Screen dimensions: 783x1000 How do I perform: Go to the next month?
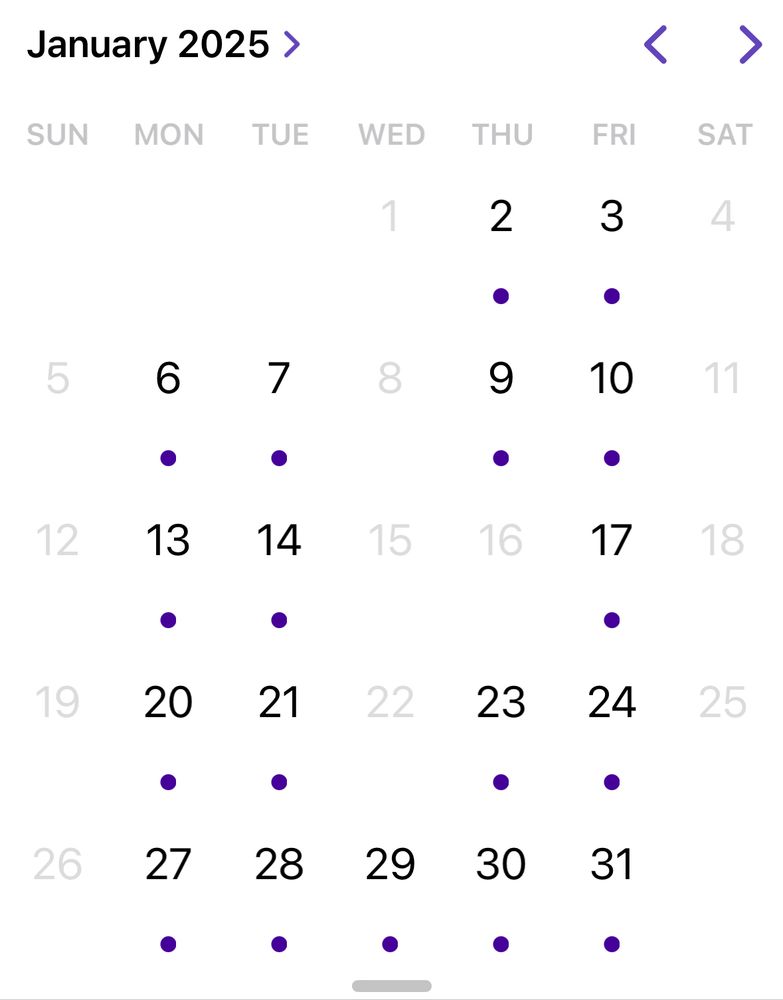coord(750,45)
